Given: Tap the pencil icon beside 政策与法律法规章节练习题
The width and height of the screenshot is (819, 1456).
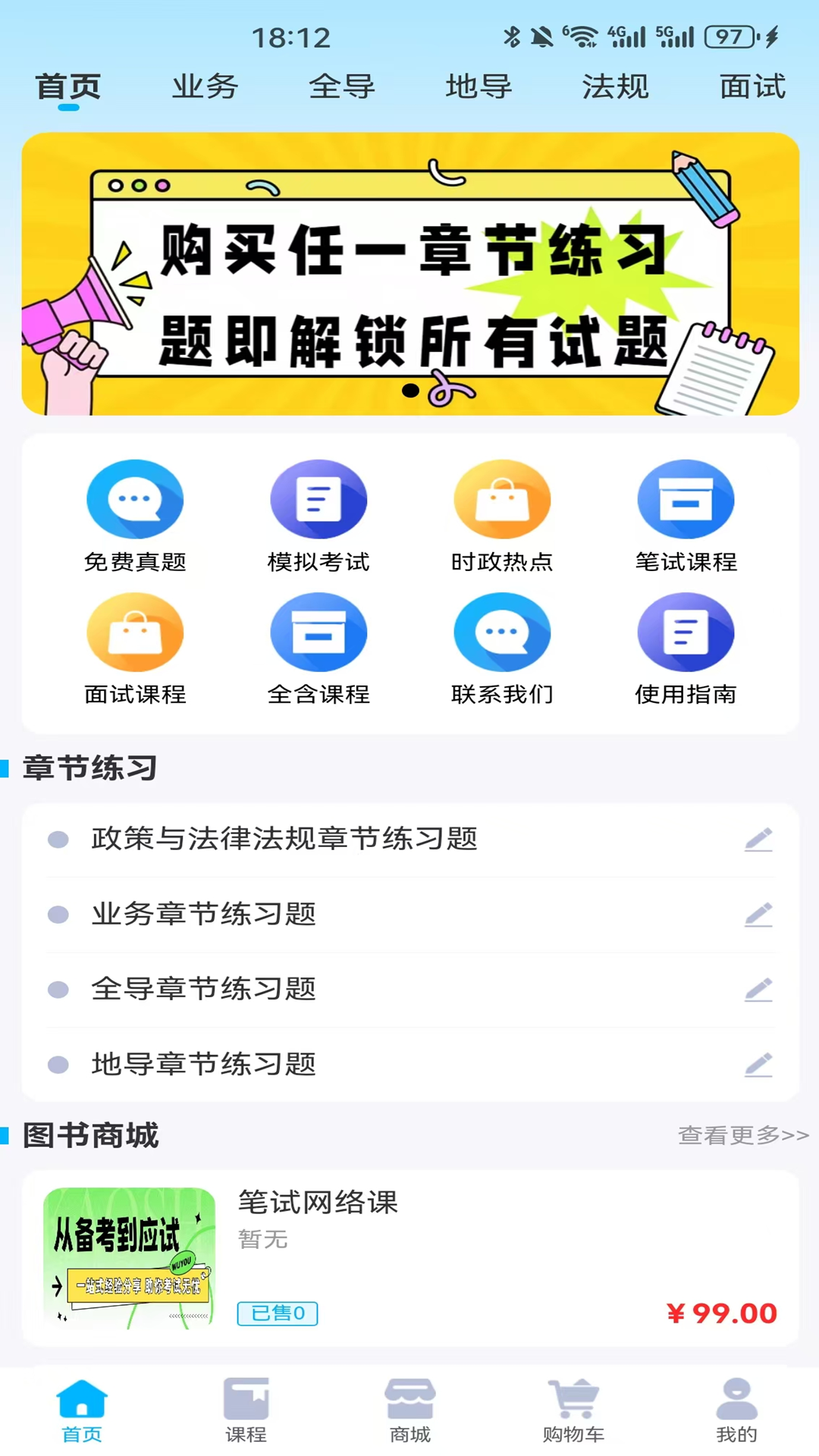Looking at the screenshot, I should pyautogui.click(x=758, y=839).
